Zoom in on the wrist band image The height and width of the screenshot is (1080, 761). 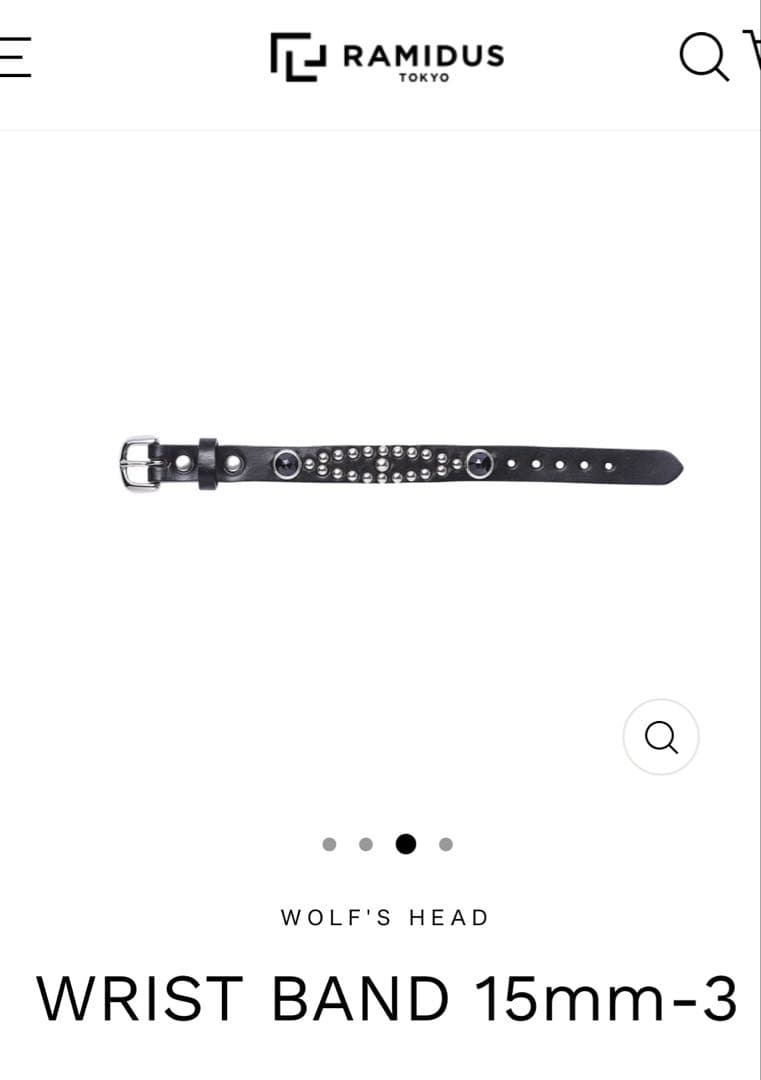660,737
